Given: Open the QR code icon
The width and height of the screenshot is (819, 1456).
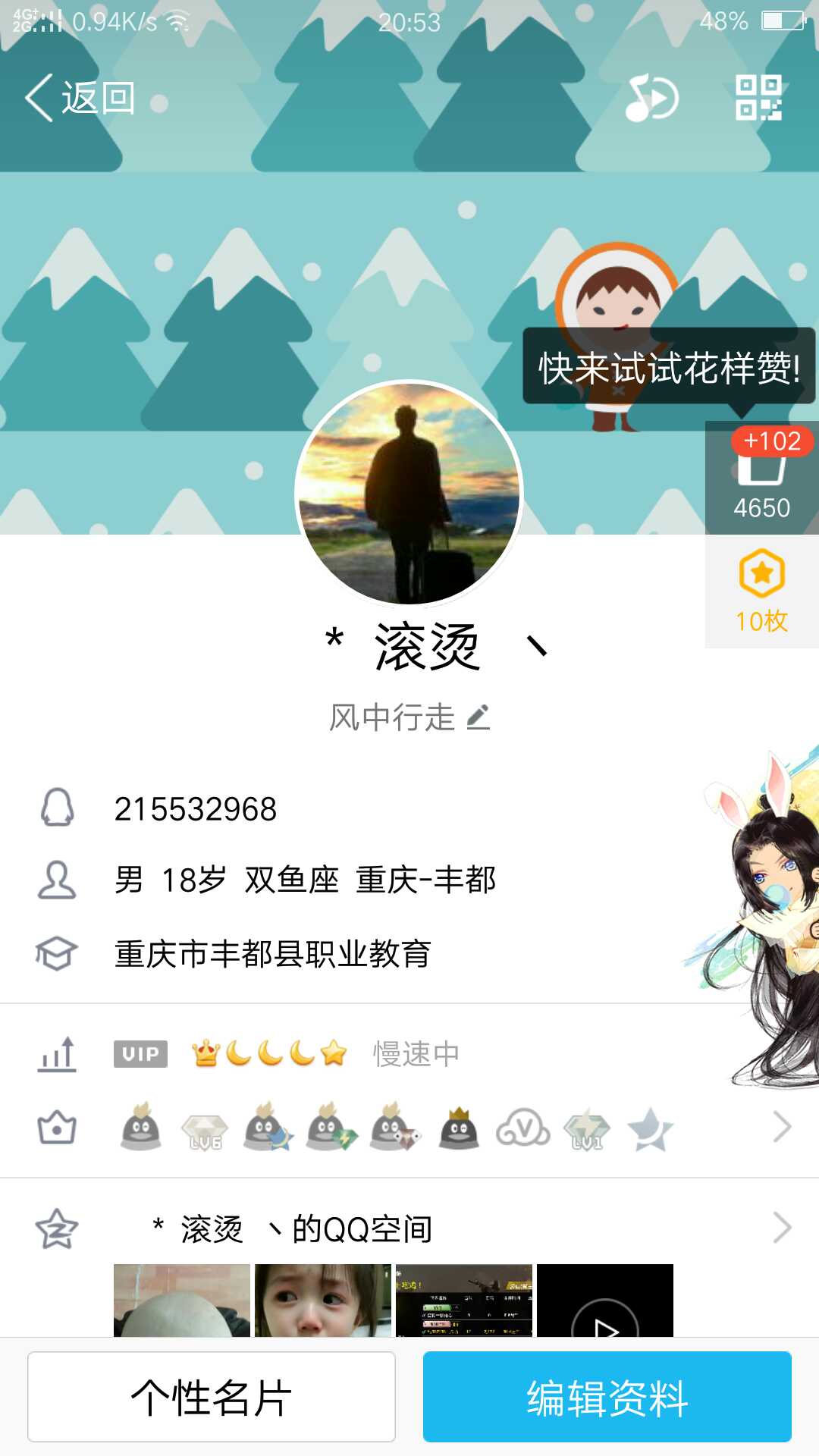Looking at the screenshot, I should tap(759, 98).
